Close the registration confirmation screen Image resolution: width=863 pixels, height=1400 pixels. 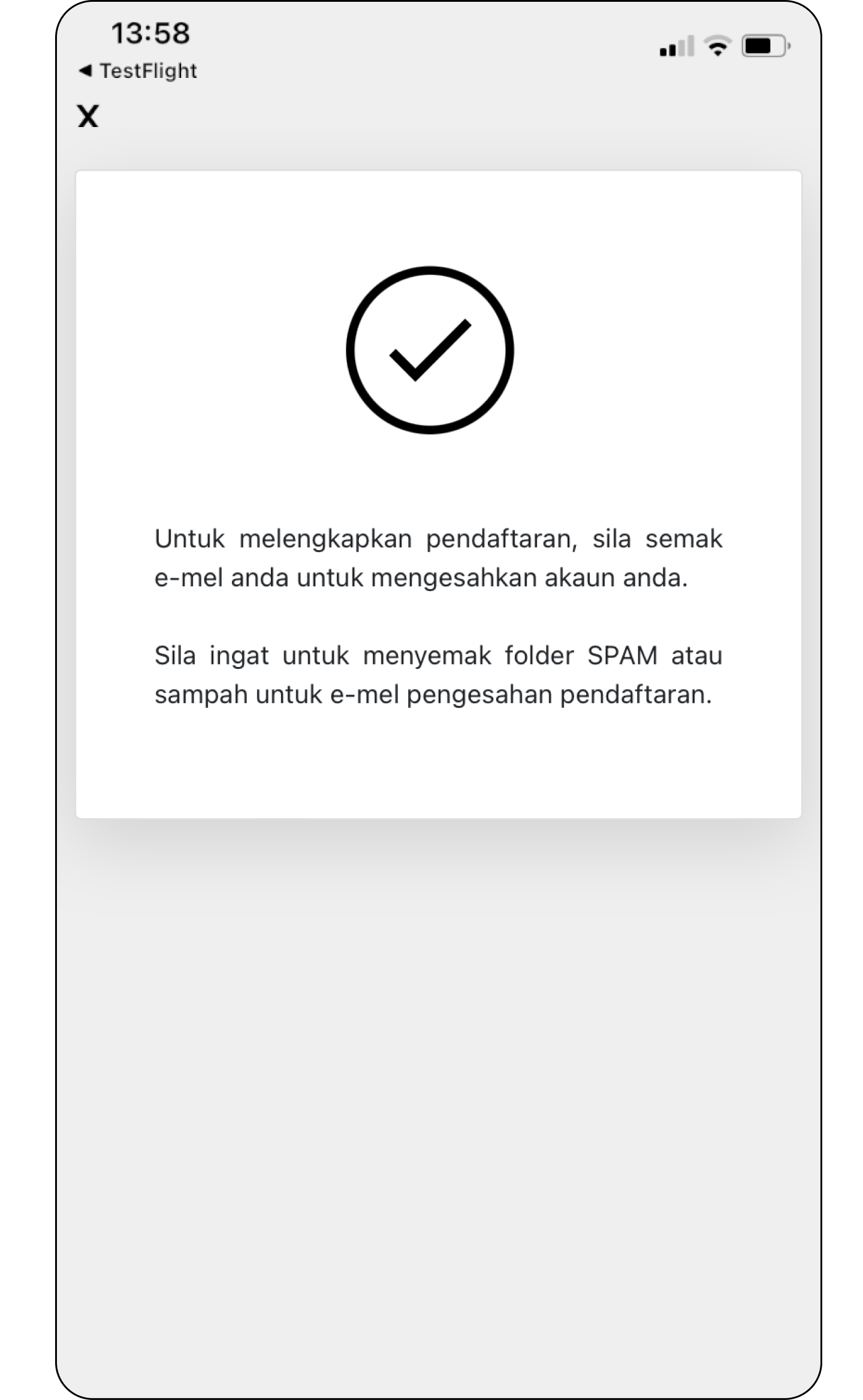tap(88, 116)
